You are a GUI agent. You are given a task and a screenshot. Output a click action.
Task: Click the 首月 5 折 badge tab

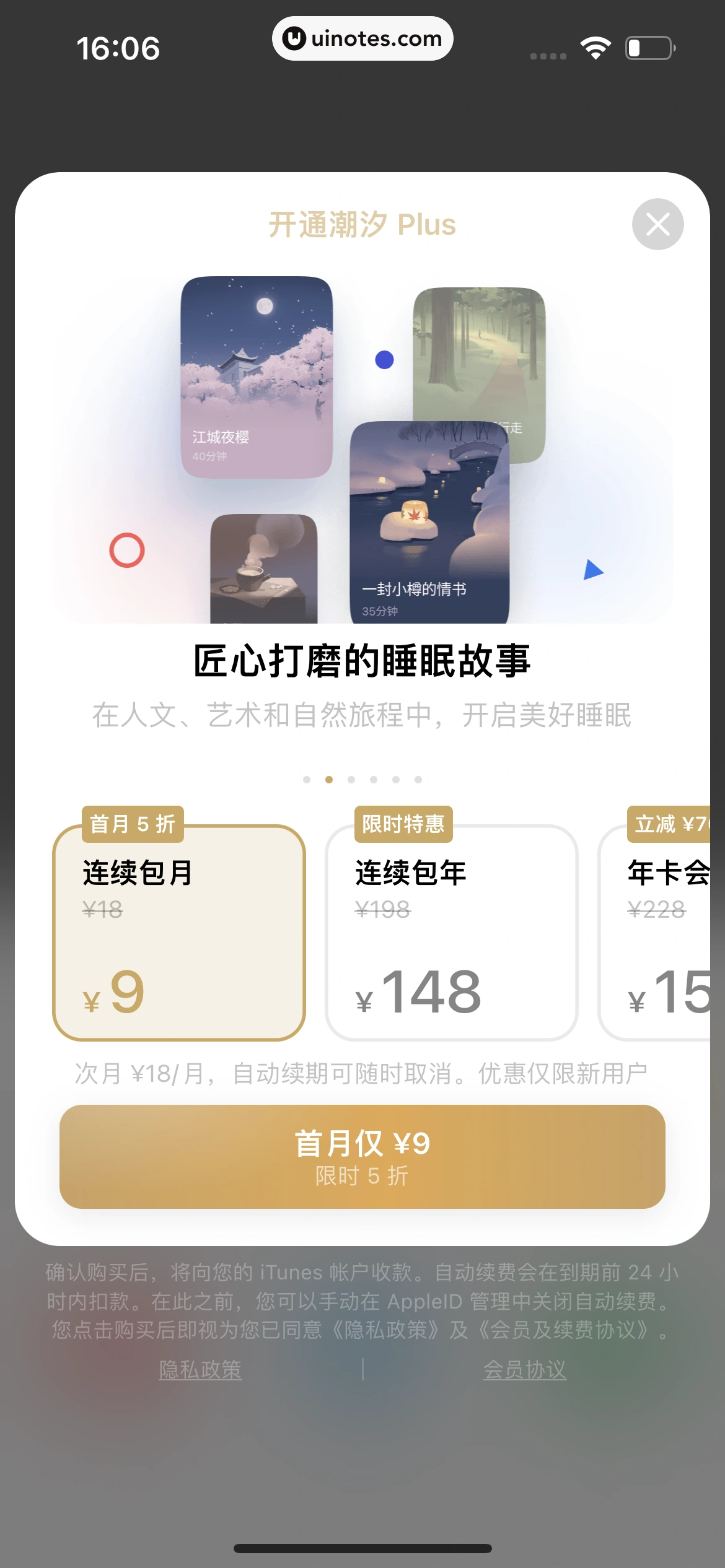pos(132,824)
